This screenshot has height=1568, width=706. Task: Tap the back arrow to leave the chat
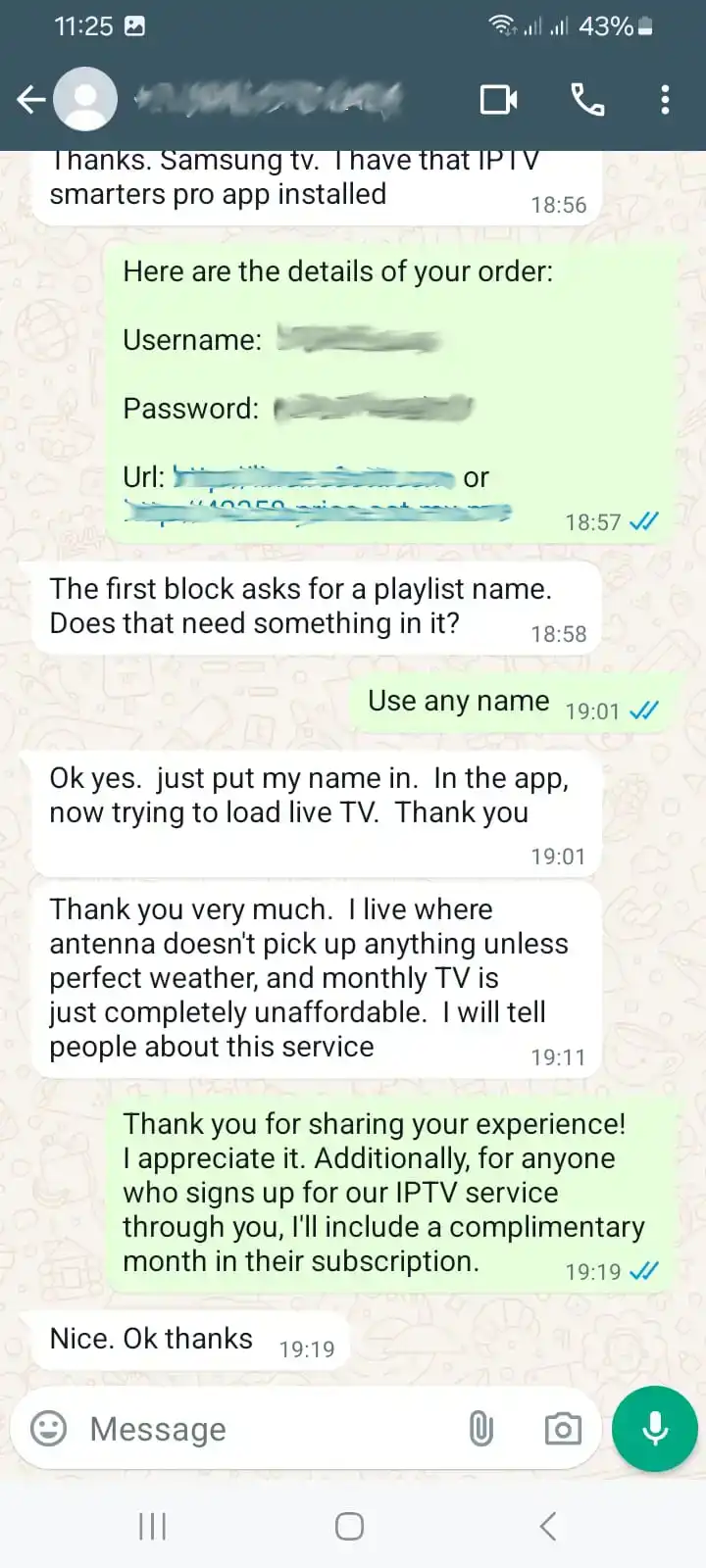click(29, 99)
